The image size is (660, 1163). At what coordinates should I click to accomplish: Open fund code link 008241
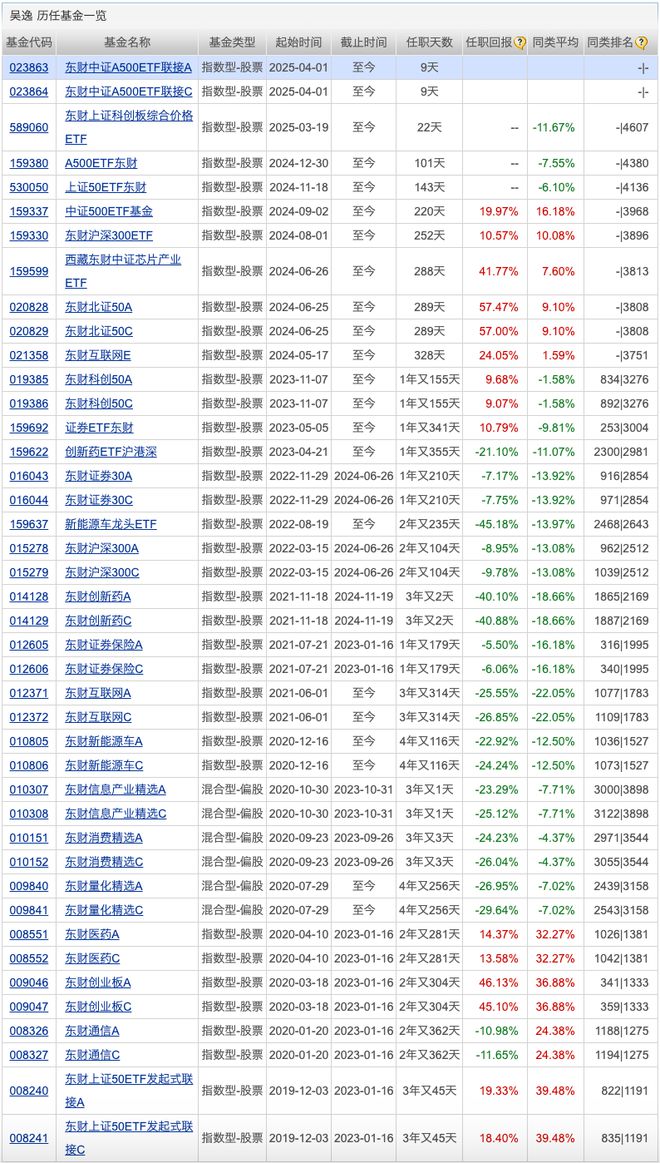pyautogui.click(x=28, y=1139)
